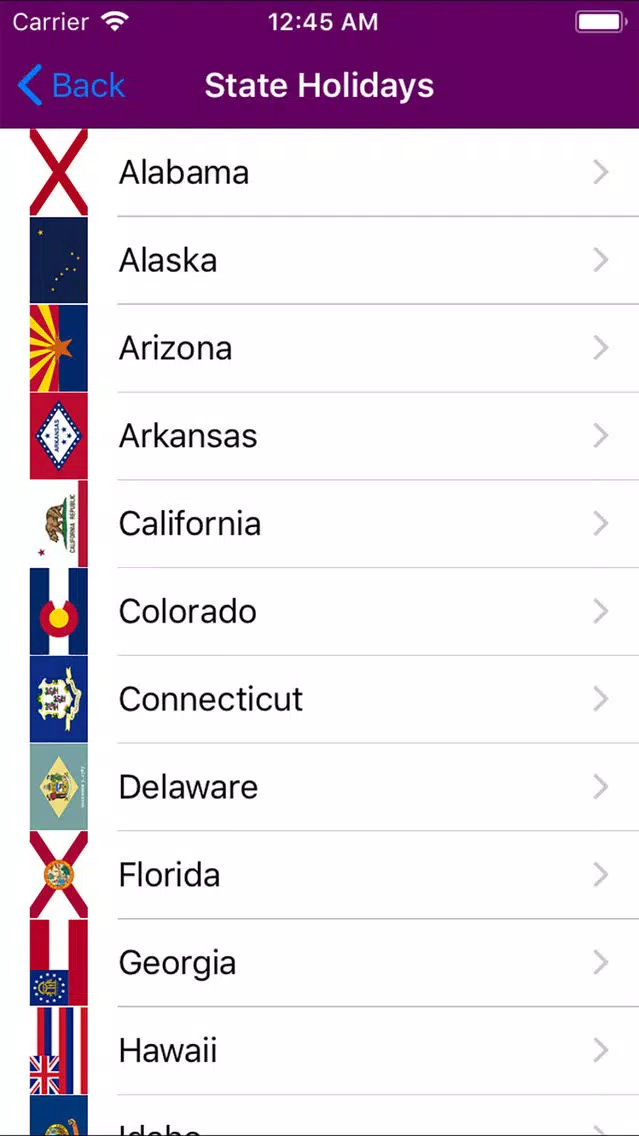This screenshot has height=1136, width=639.
Task: Open Colorado state holidays
Action: coord(320,611)
